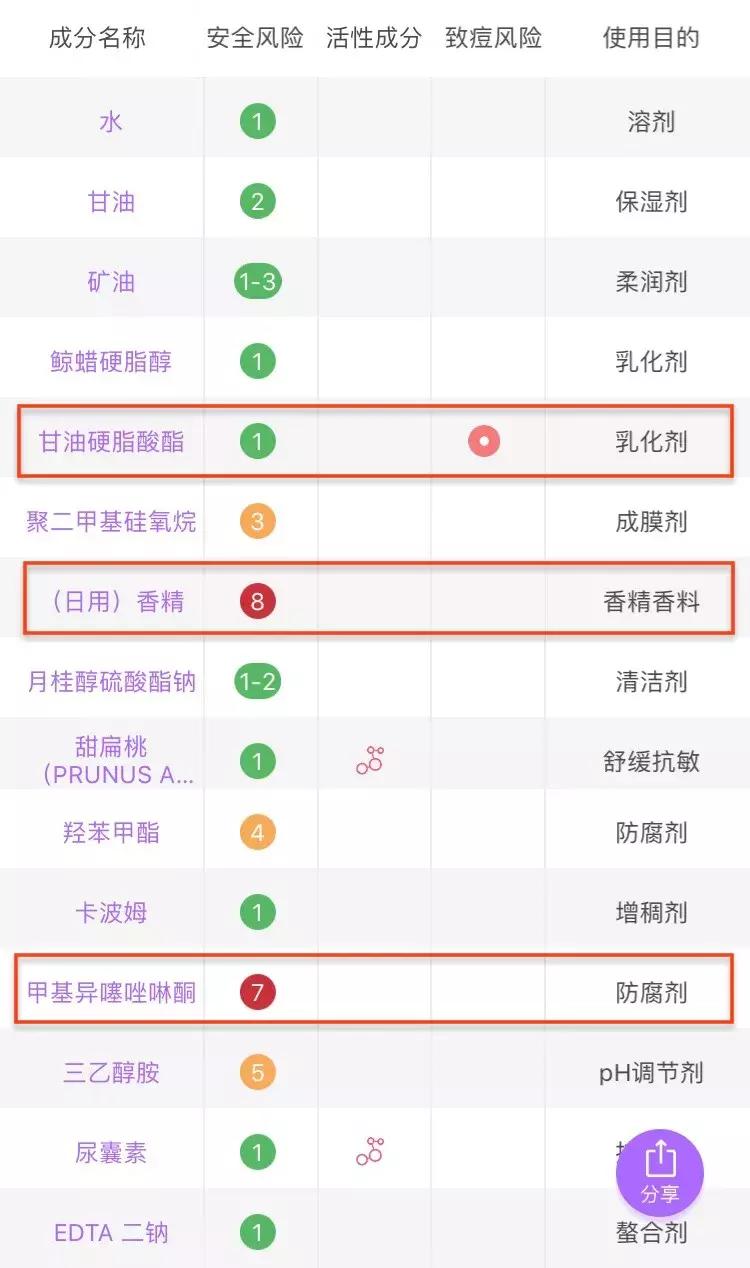
Task: Open the ingredient 卡波姆 details
Action: click(x=110, y=912)
